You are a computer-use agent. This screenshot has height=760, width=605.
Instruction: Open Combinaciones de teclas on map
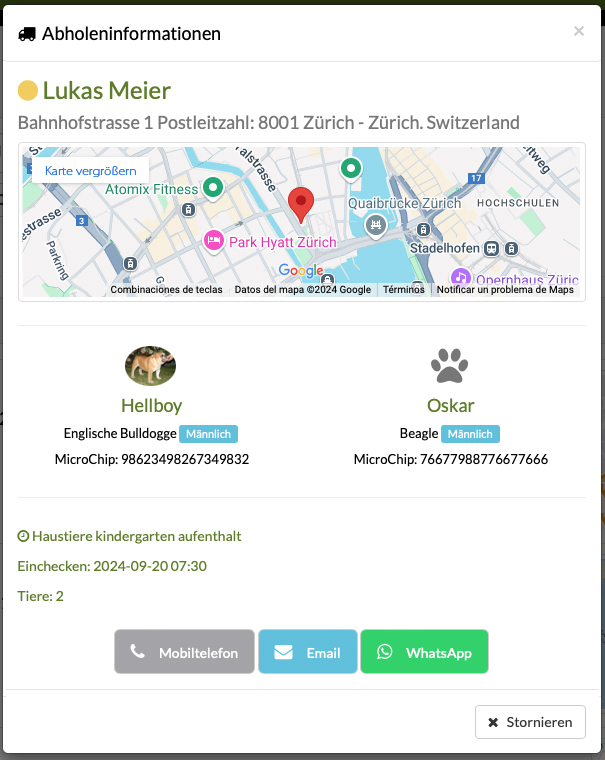166,290
